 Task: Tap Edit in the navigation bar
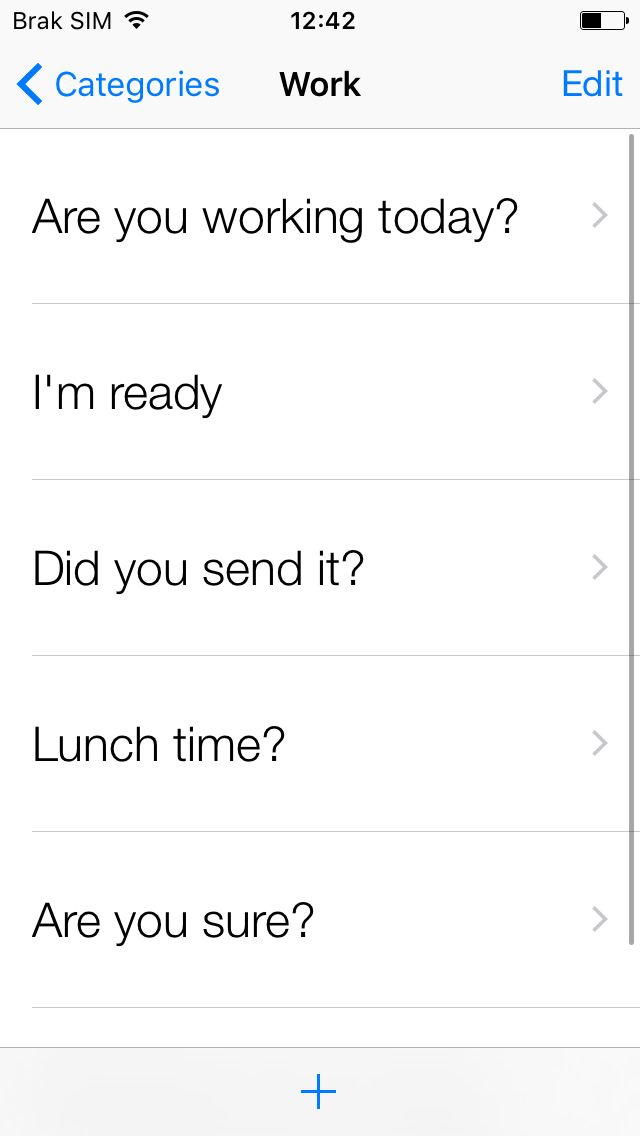tap(592, 84)
